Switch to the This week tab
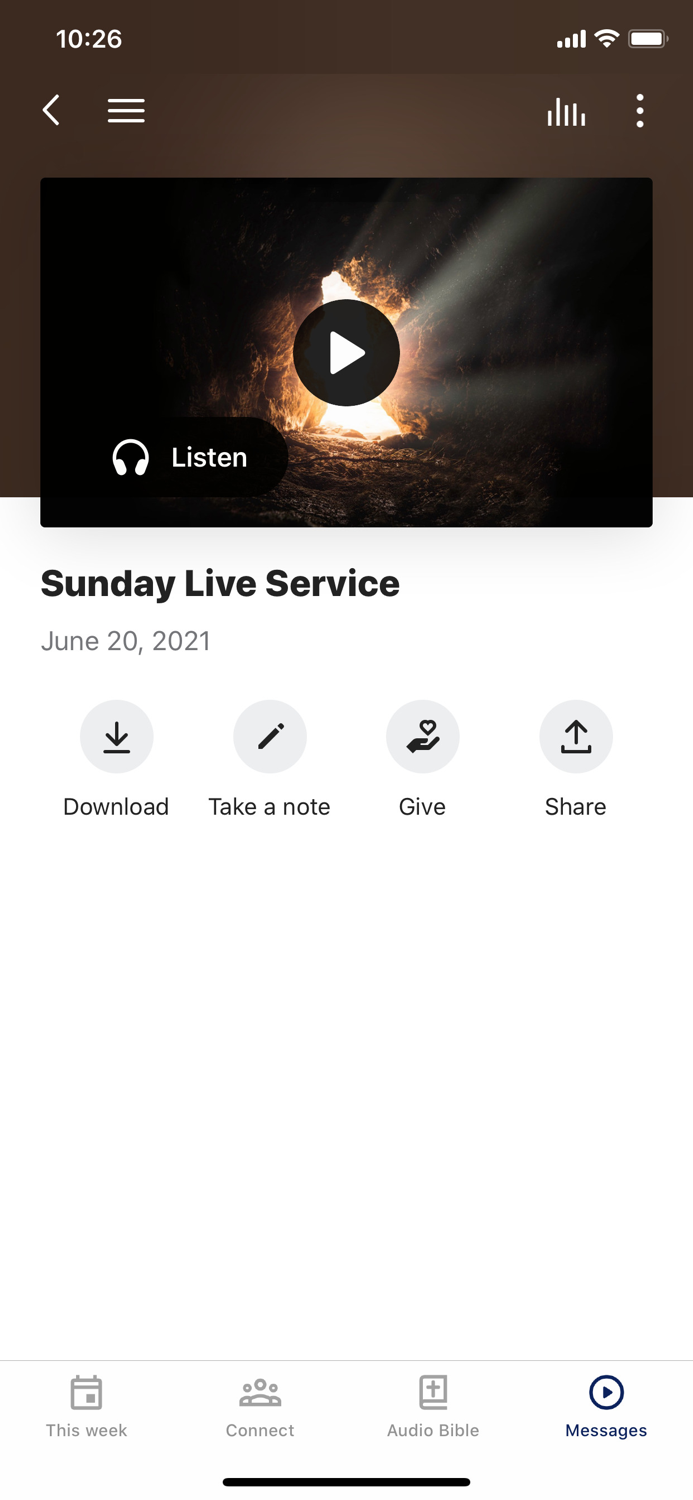Viewport: 693px width, 1500px height. [87, 1405]
